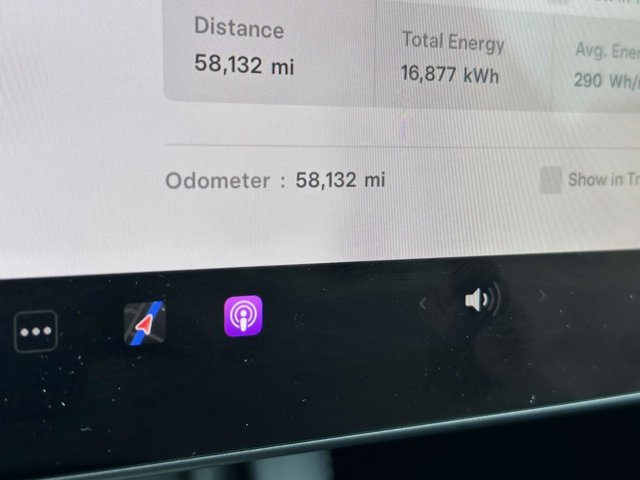Toggle the 'Show in Tr...' checkbox beside the odometer
640x480 pixels.
click(x=550, y=180)
